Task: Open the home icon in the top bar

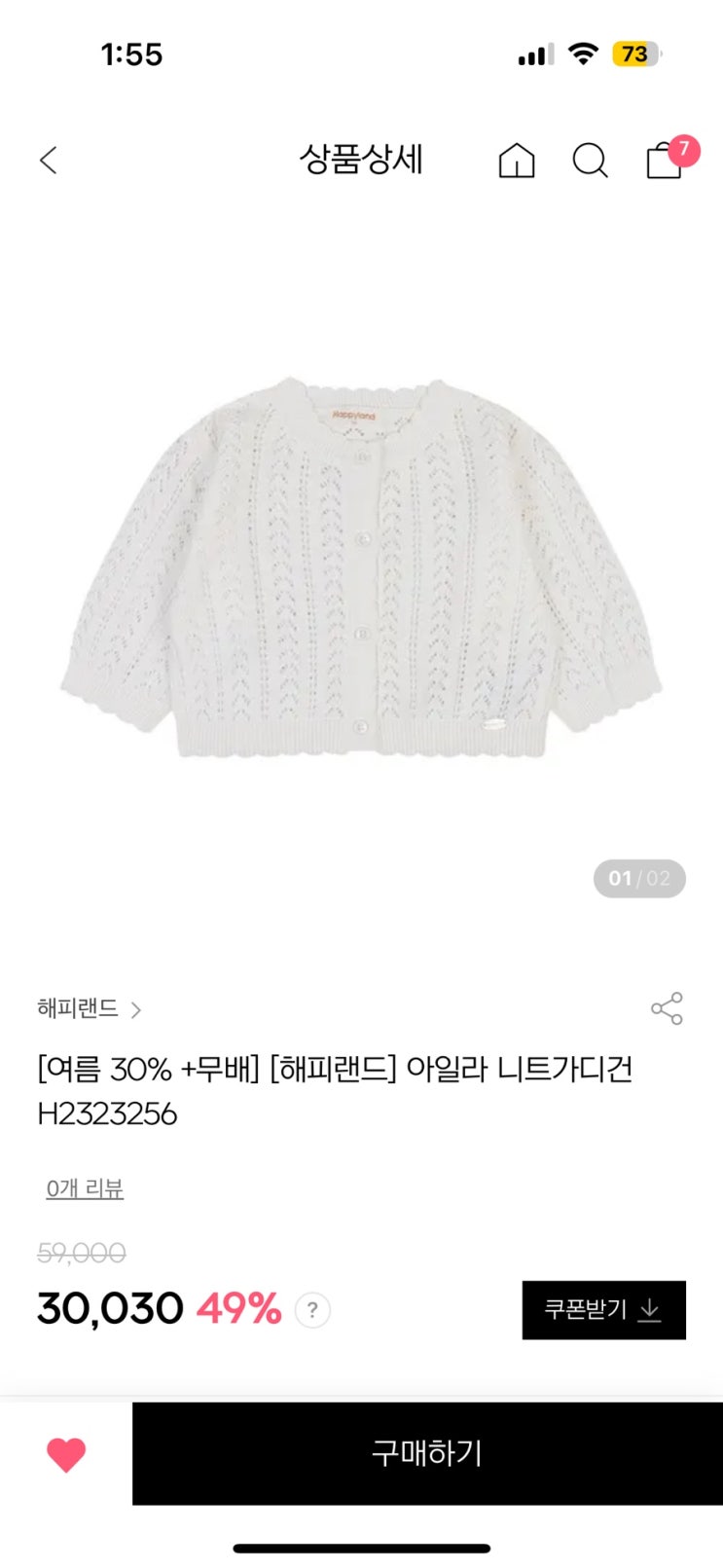Action: pos(516,161)
